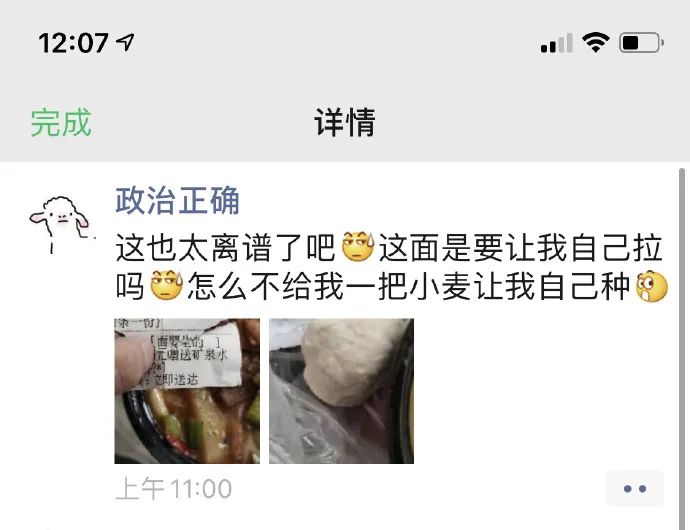View the photo of the dough
The height and width of the screenshot is (530, 690).
point(341,391)
